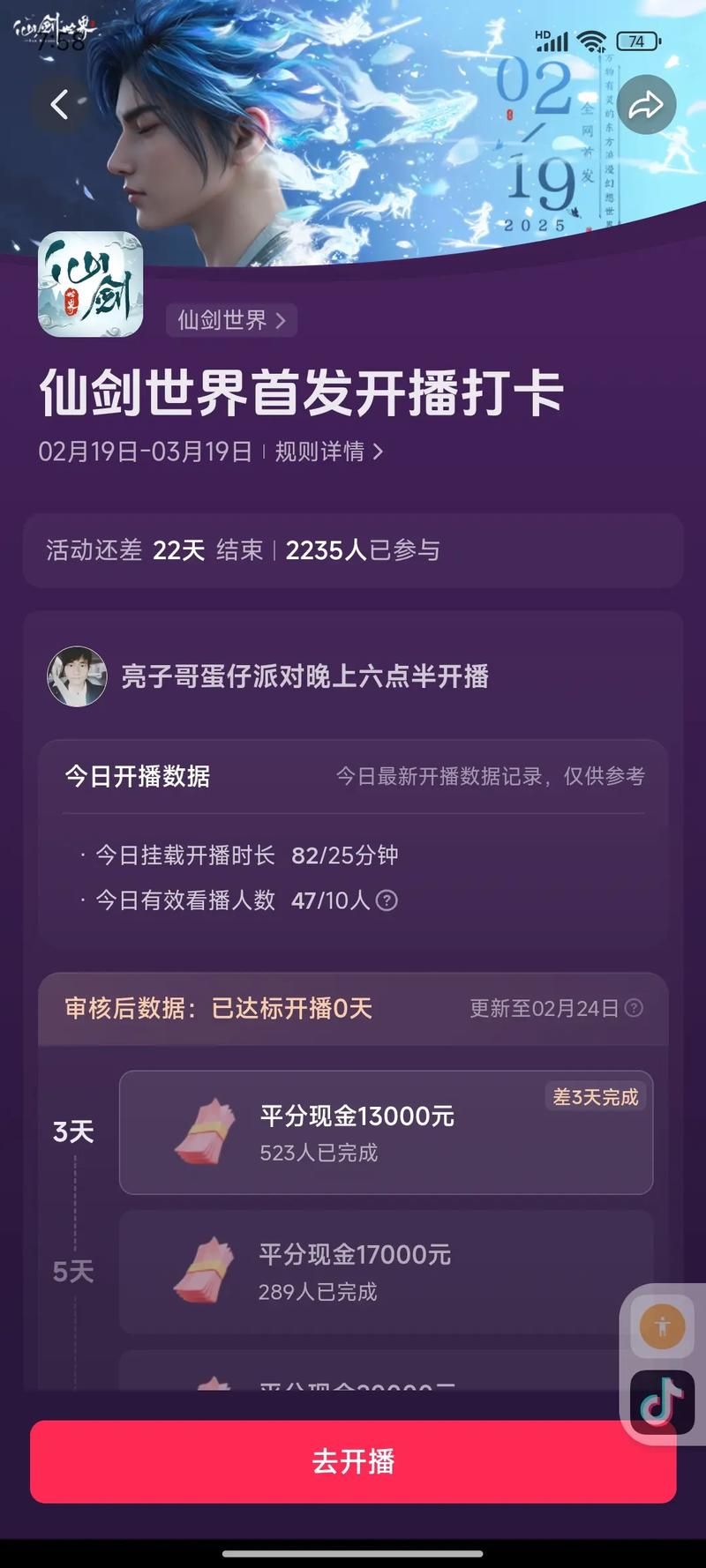Tap the orange accessibility floating button
This screenshot has height=1568, width=706.
(x=662, y=1325)
